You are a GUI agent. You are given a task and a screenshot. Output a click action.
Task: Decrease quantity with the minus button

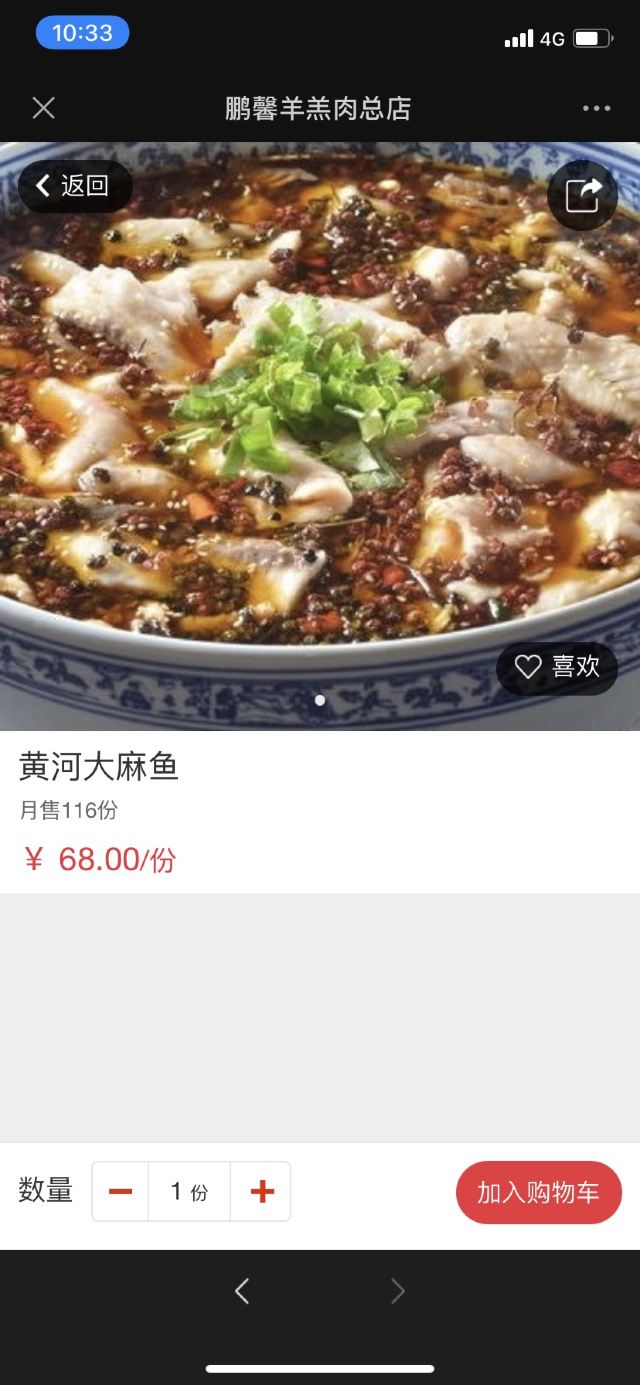[120, 1191]
